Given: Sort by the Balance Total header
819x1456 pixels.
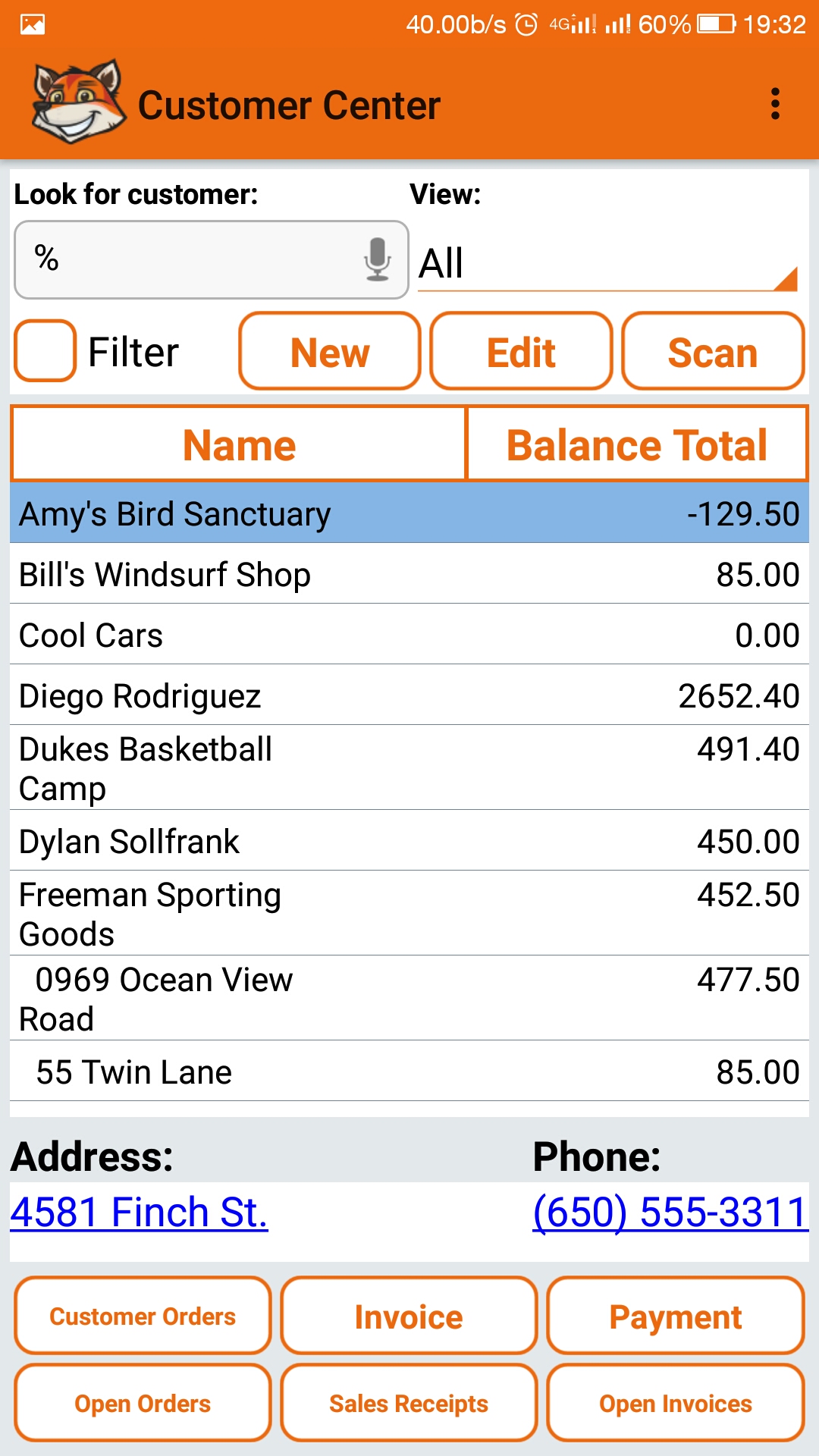Looking at the screenshot, I should click(x=637, y=444).
